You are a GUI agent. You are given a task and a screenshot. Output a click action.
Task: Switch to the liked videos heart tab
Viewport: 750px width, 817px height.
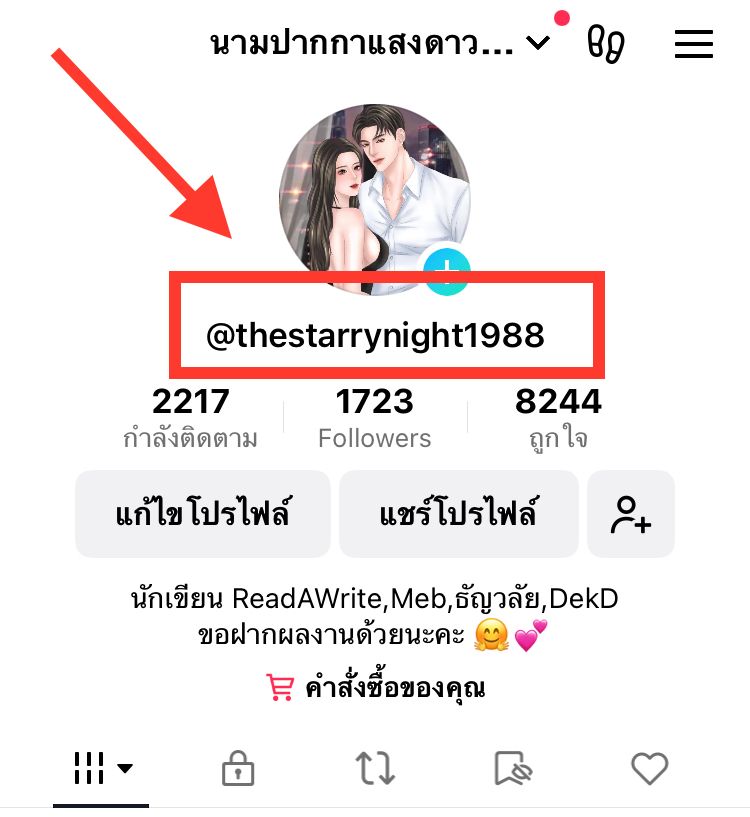pyautogui.click(x=650, y=768)
